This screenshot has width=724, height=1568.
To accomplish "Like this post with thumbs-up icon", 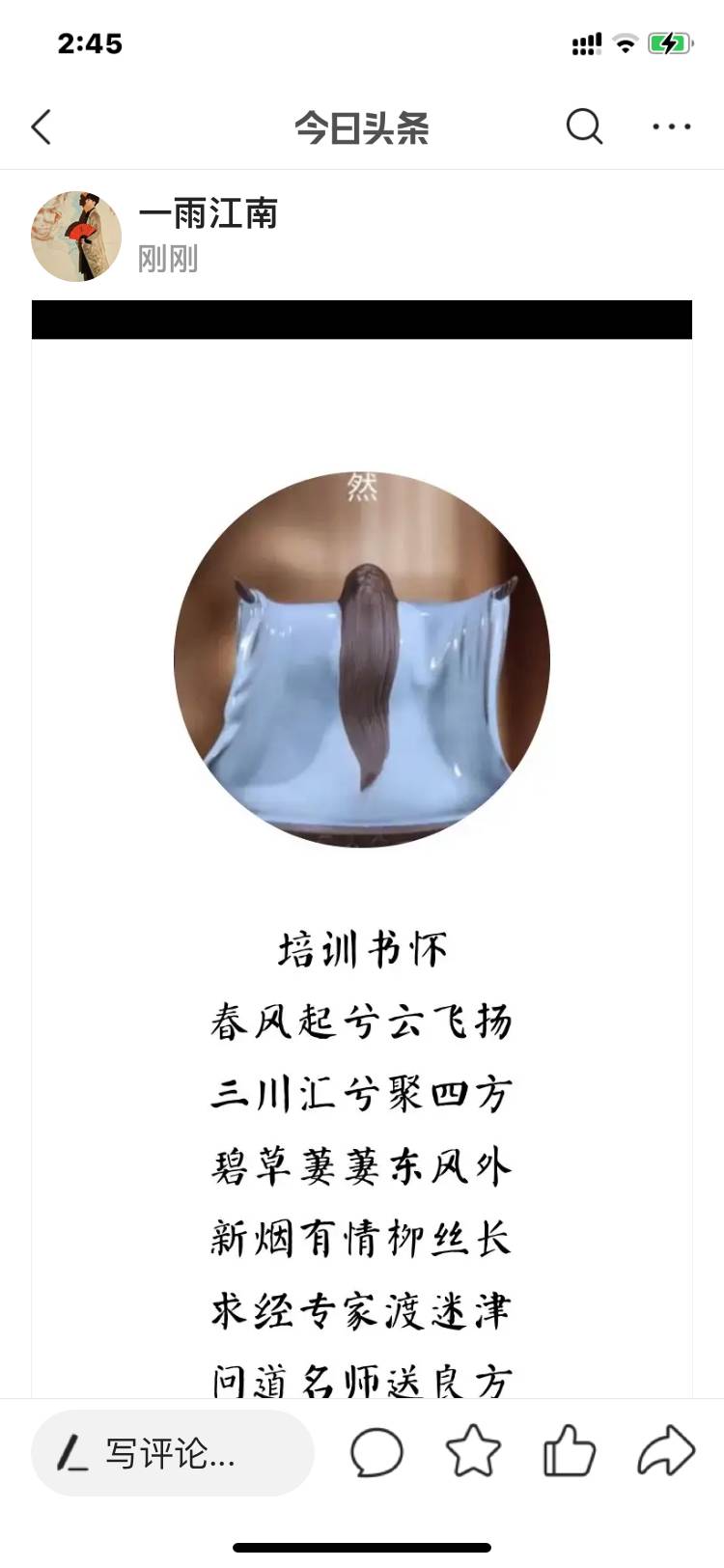I will click(x=569, y=1451).
